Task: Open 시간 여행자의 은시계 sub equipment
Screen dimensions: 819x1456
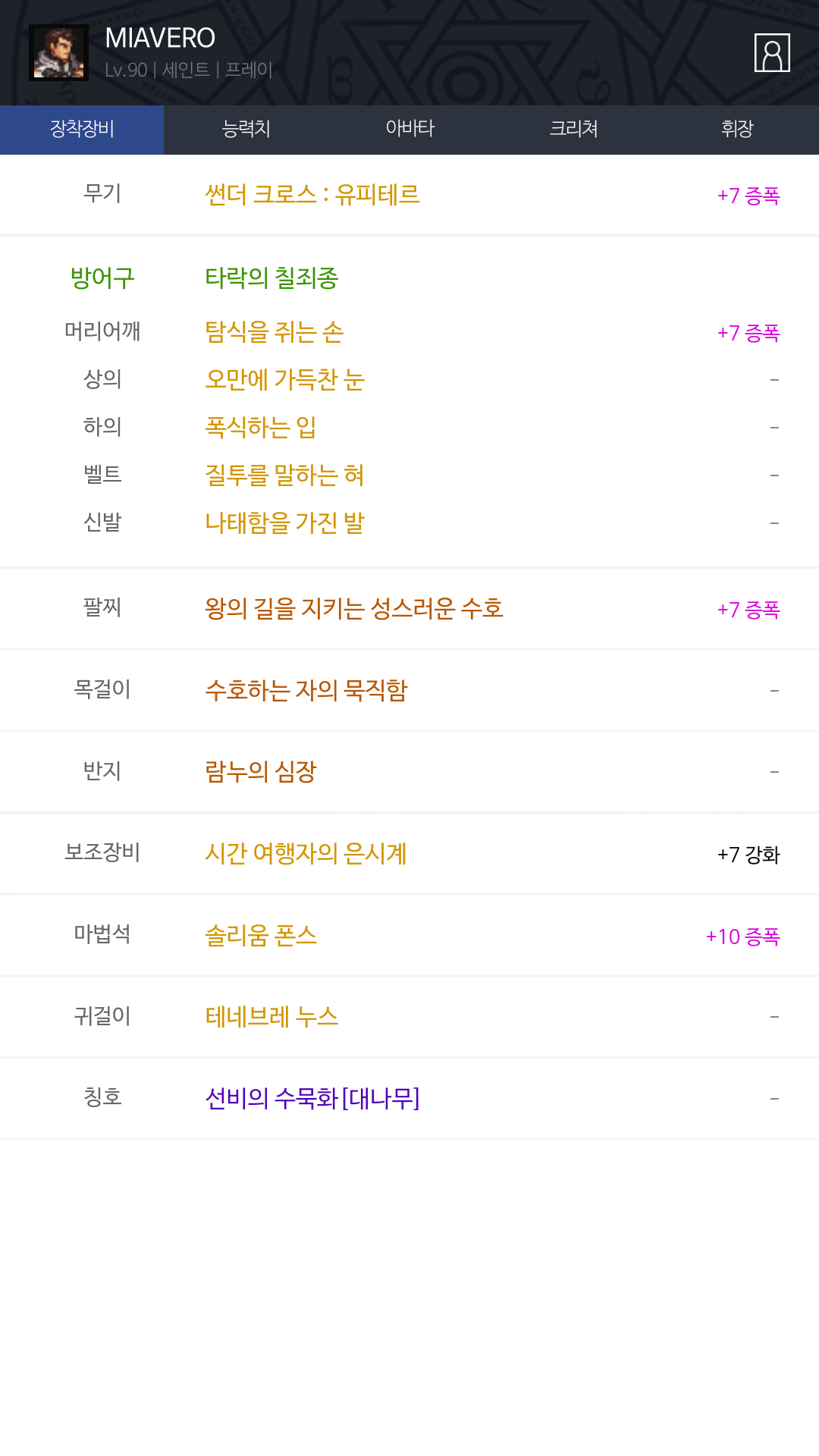Action: (306, 854)
